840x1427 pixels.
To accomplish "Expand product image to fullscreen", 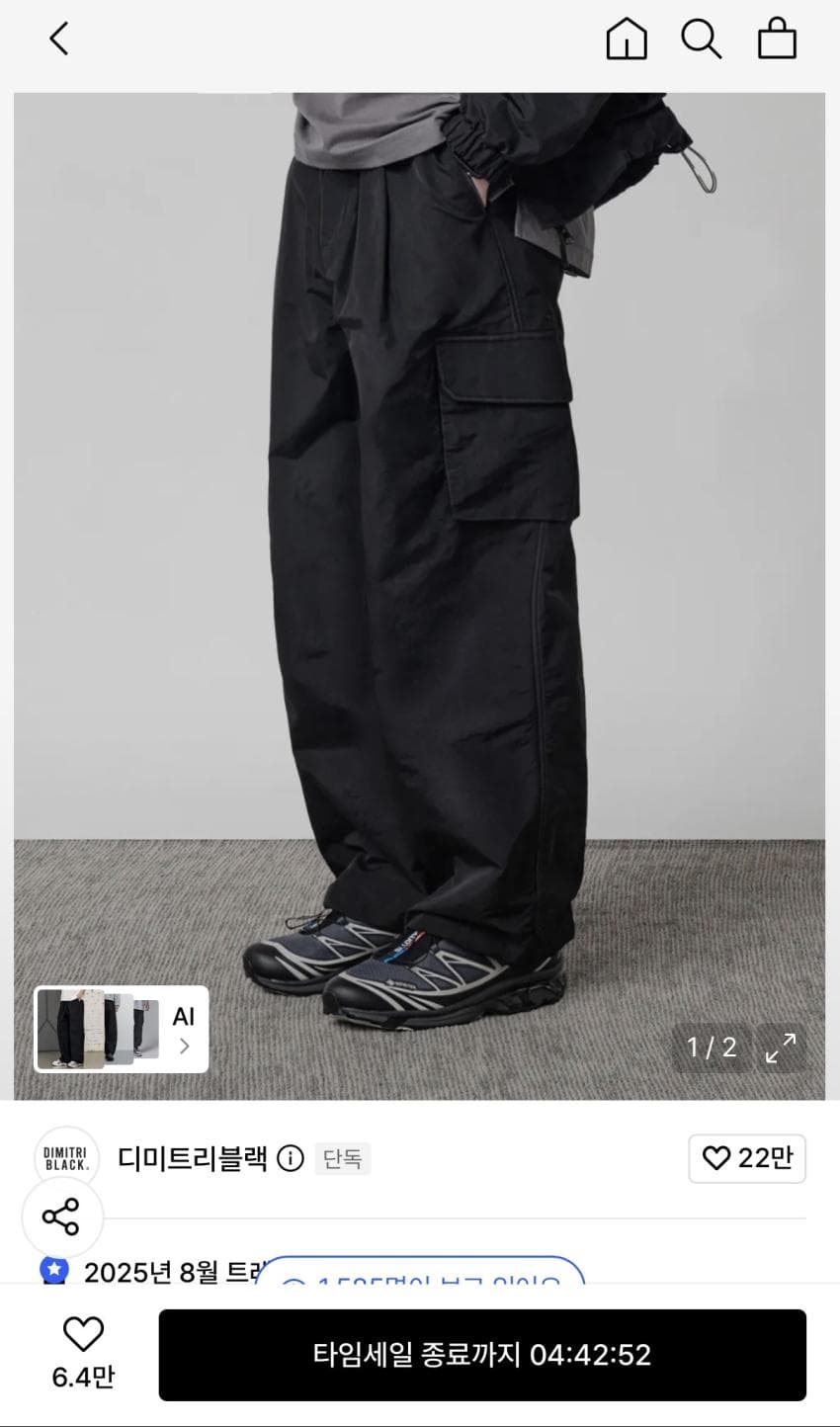I will pyautogui.click(x=781, y=1048).
